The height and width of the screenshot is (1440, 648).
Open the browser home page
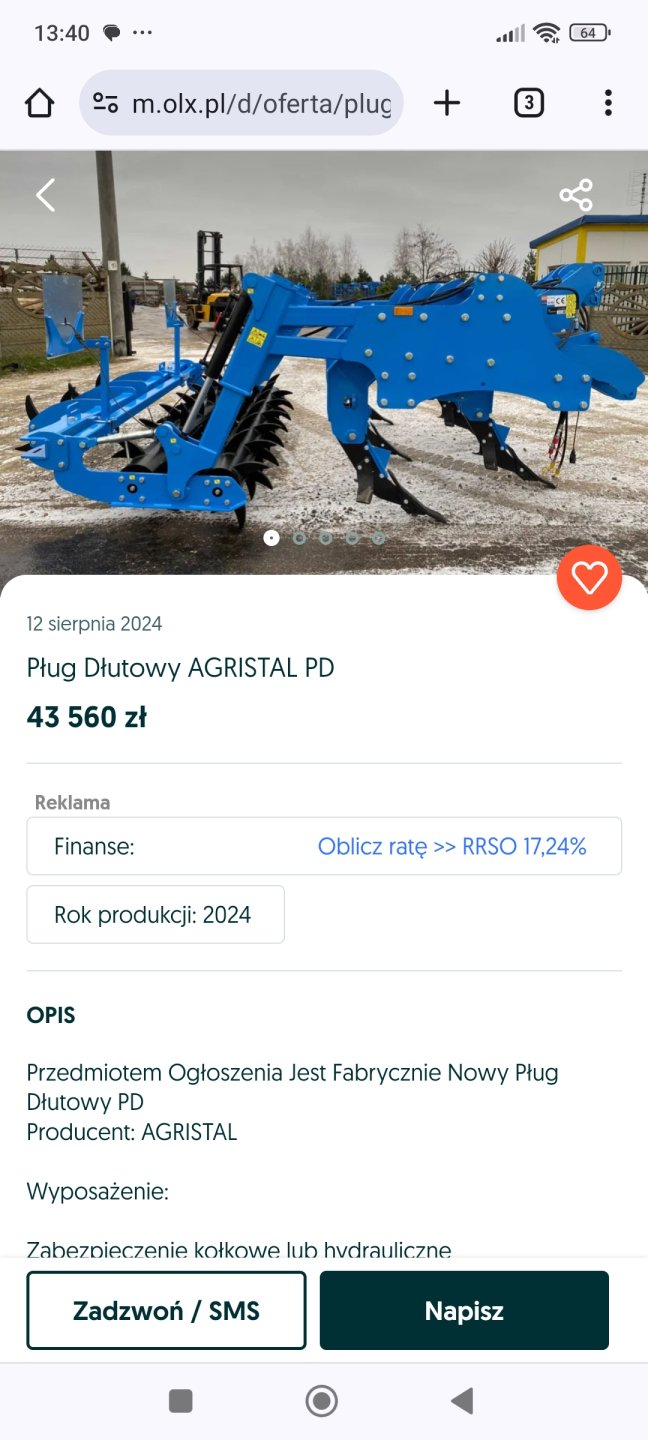(39, 103)
